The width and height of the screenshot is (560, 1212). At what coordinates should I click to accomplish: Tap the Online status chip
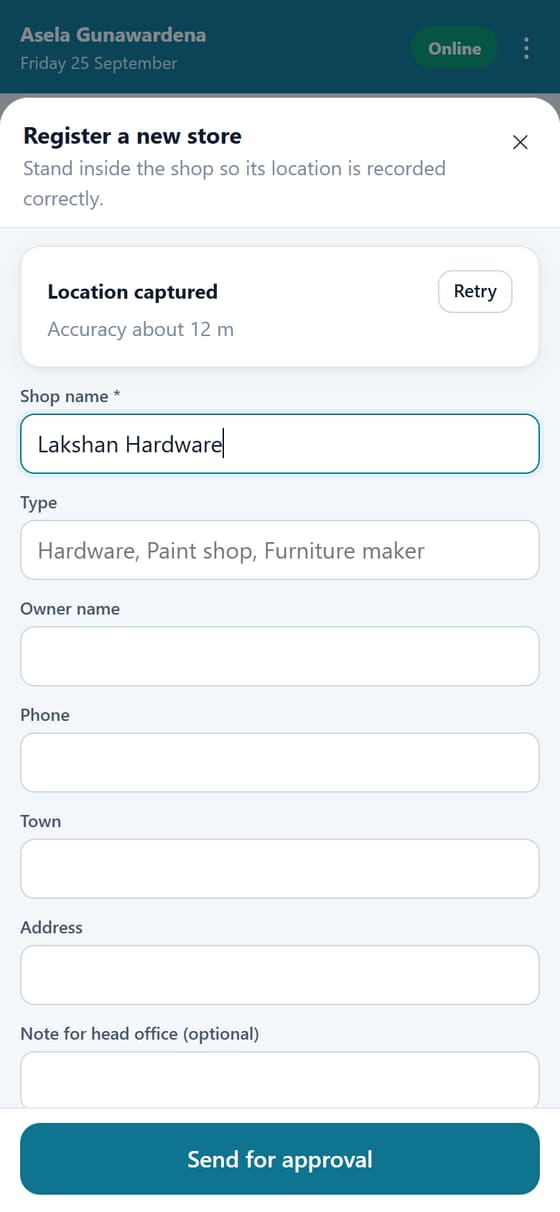click(454, 48)
